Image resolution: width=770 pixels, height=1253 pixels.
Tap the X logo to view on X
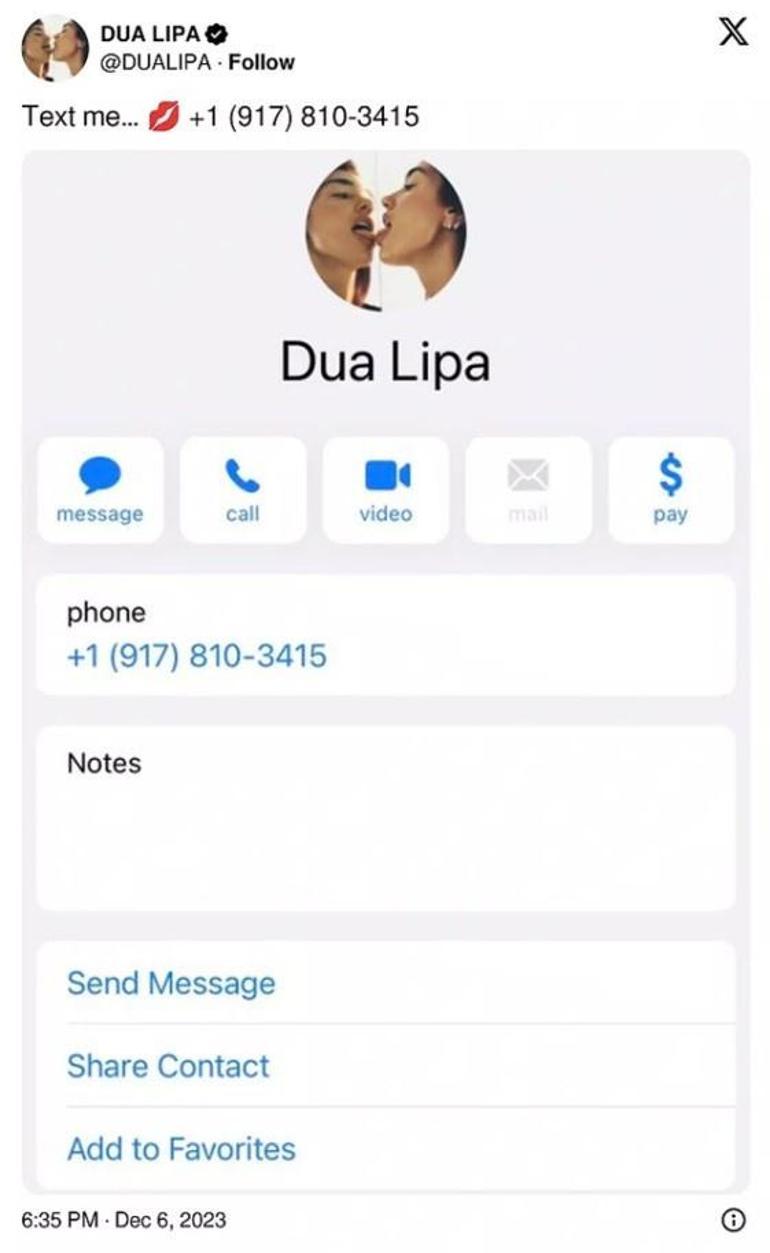coord(733,33)
